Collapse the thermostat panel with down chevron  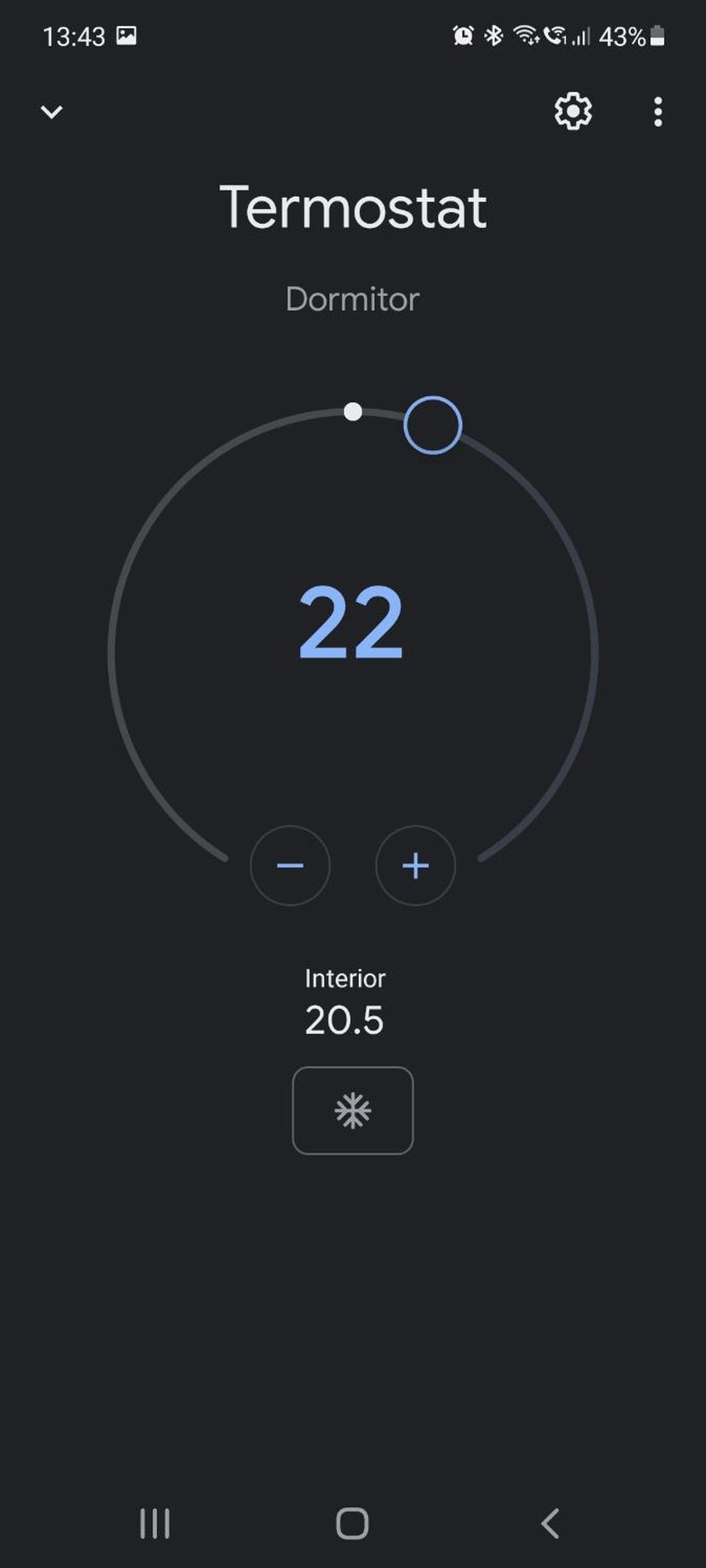click(x=52, y=112)
